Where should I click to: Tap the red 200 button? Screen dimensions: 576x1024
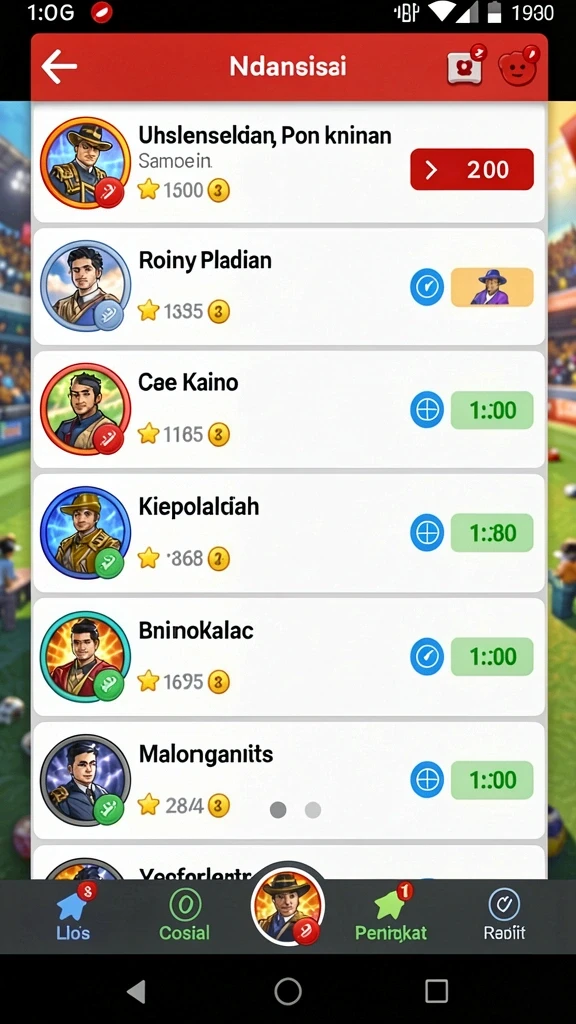(472, 170)
